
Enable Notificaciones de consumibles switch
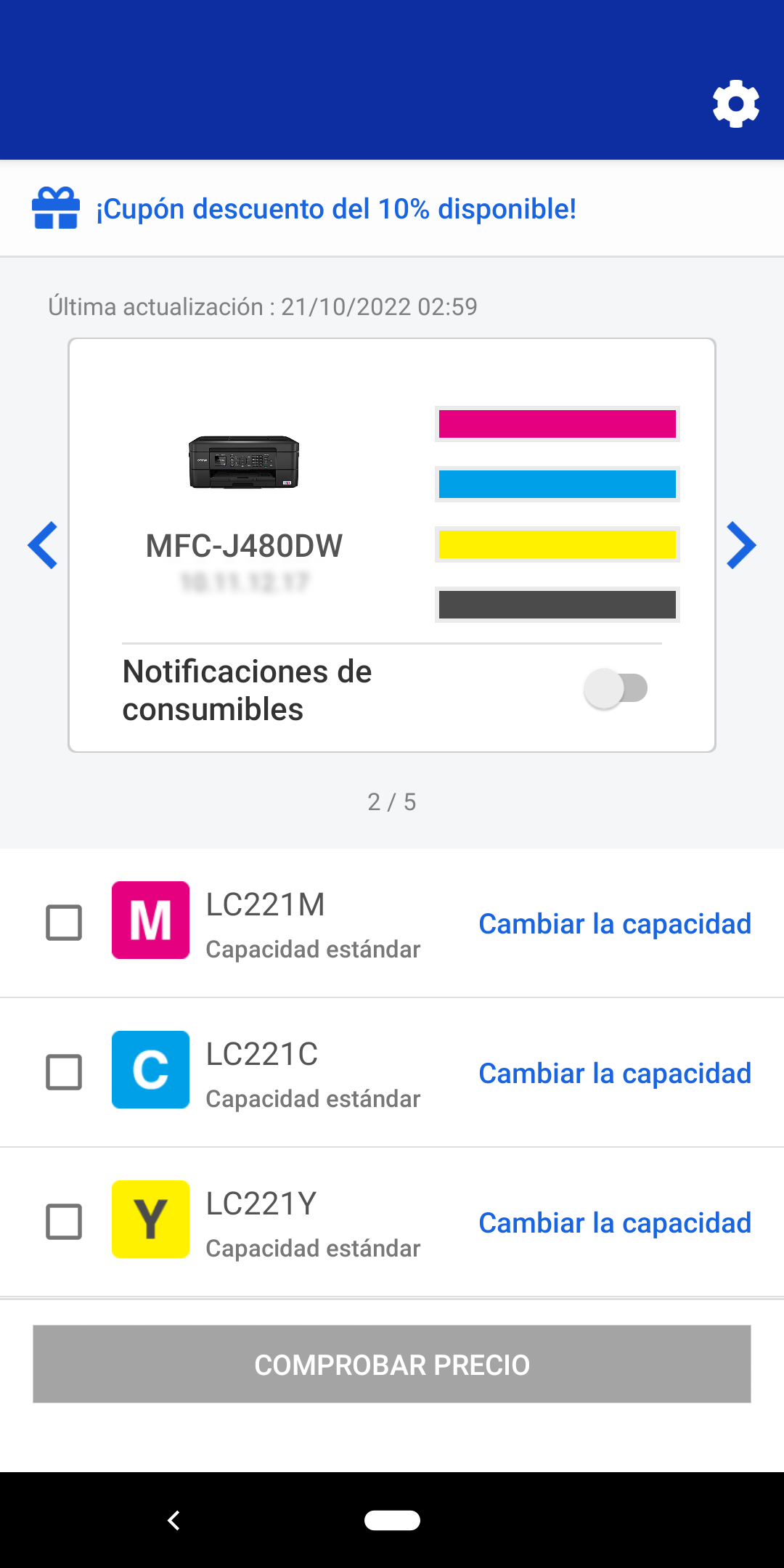(616, 688)
